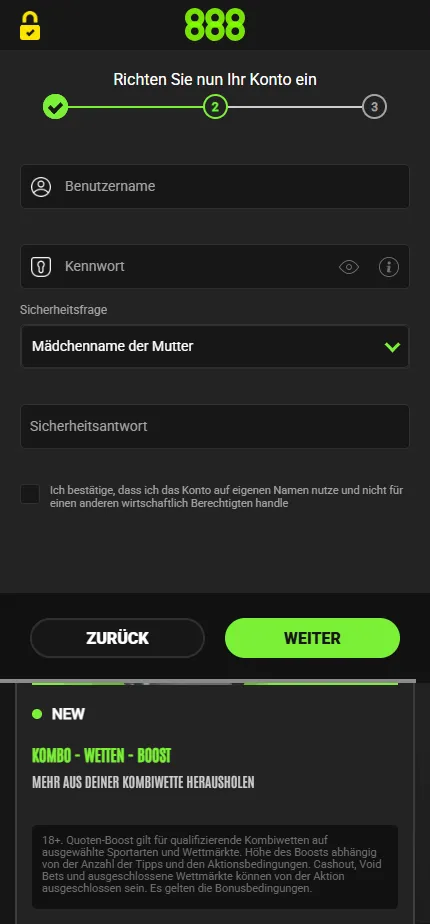Focus the Sicherheitsantwort field

point(215,426)
